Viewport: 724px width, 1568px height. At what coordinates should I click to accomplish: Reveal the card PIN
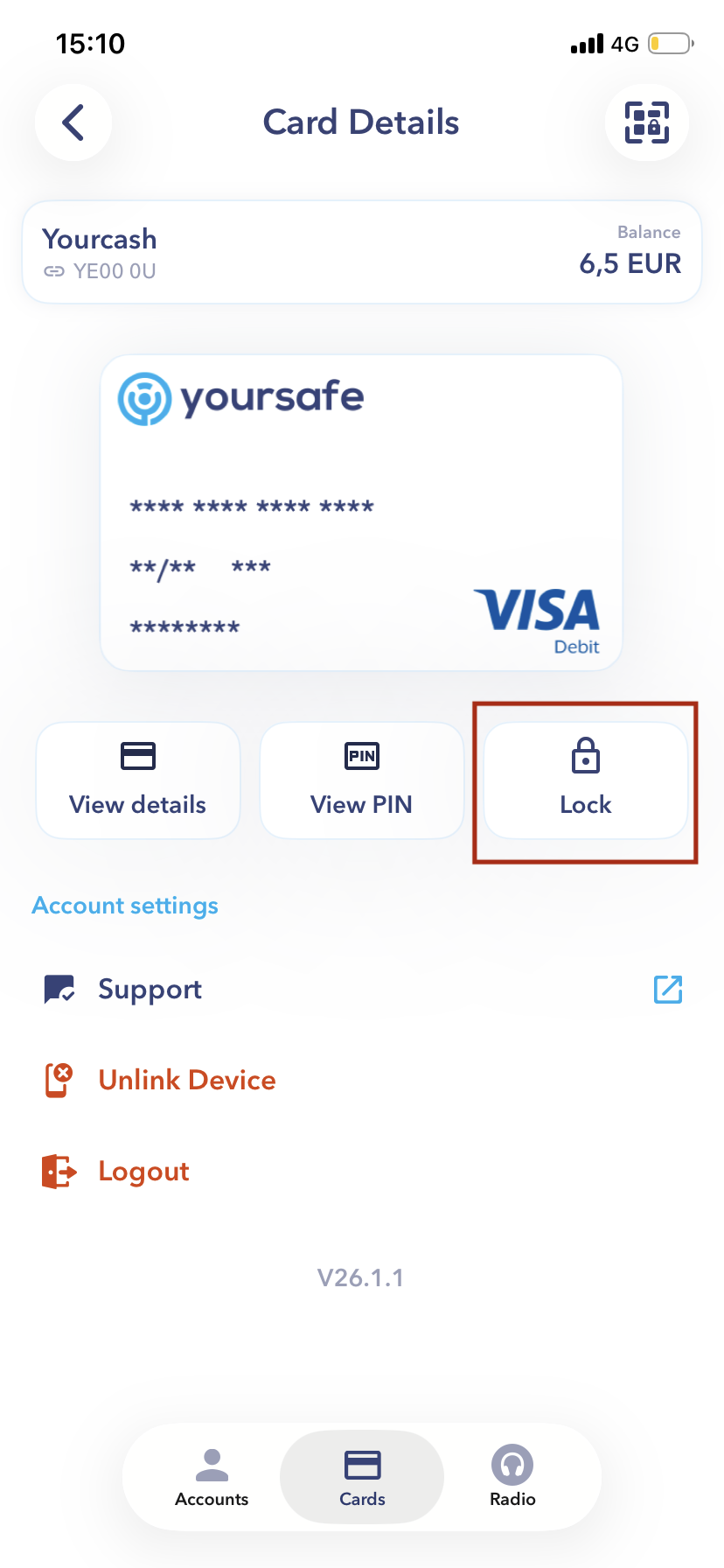coord(361,780)
